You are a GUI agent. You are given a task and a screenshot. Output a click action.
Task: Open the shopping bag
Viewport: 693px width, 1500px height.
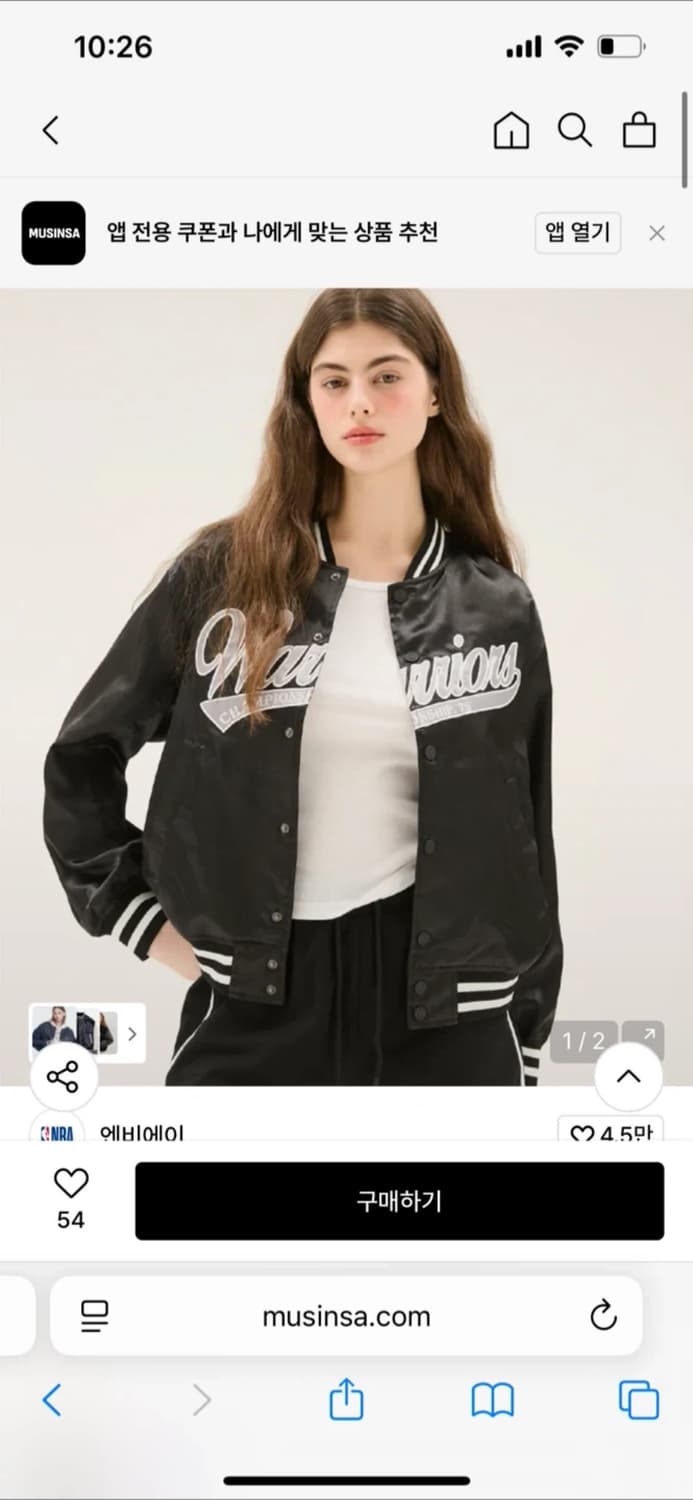(x=639, y=130)
